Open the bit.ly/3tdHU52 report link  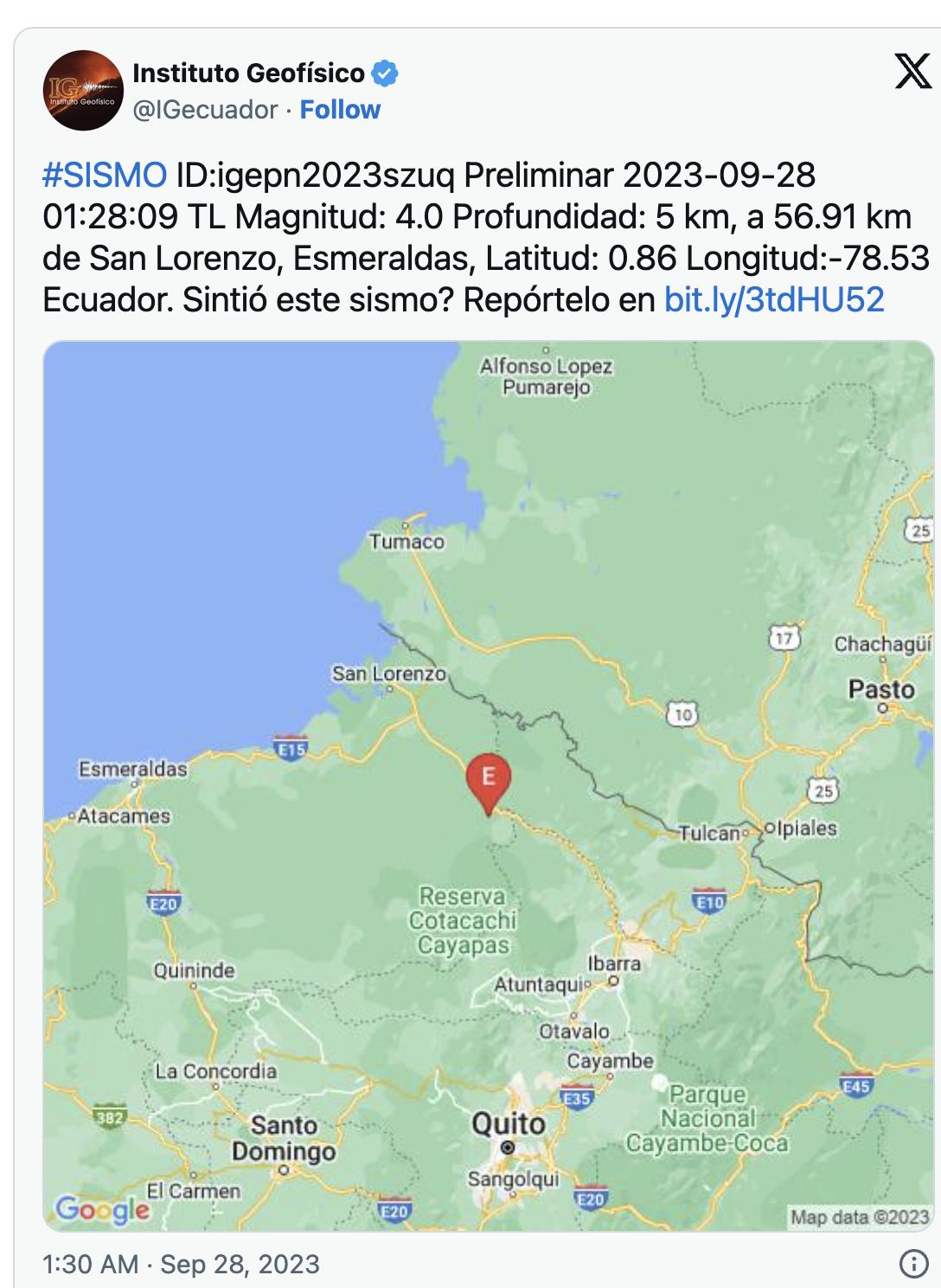pos(774,300)
